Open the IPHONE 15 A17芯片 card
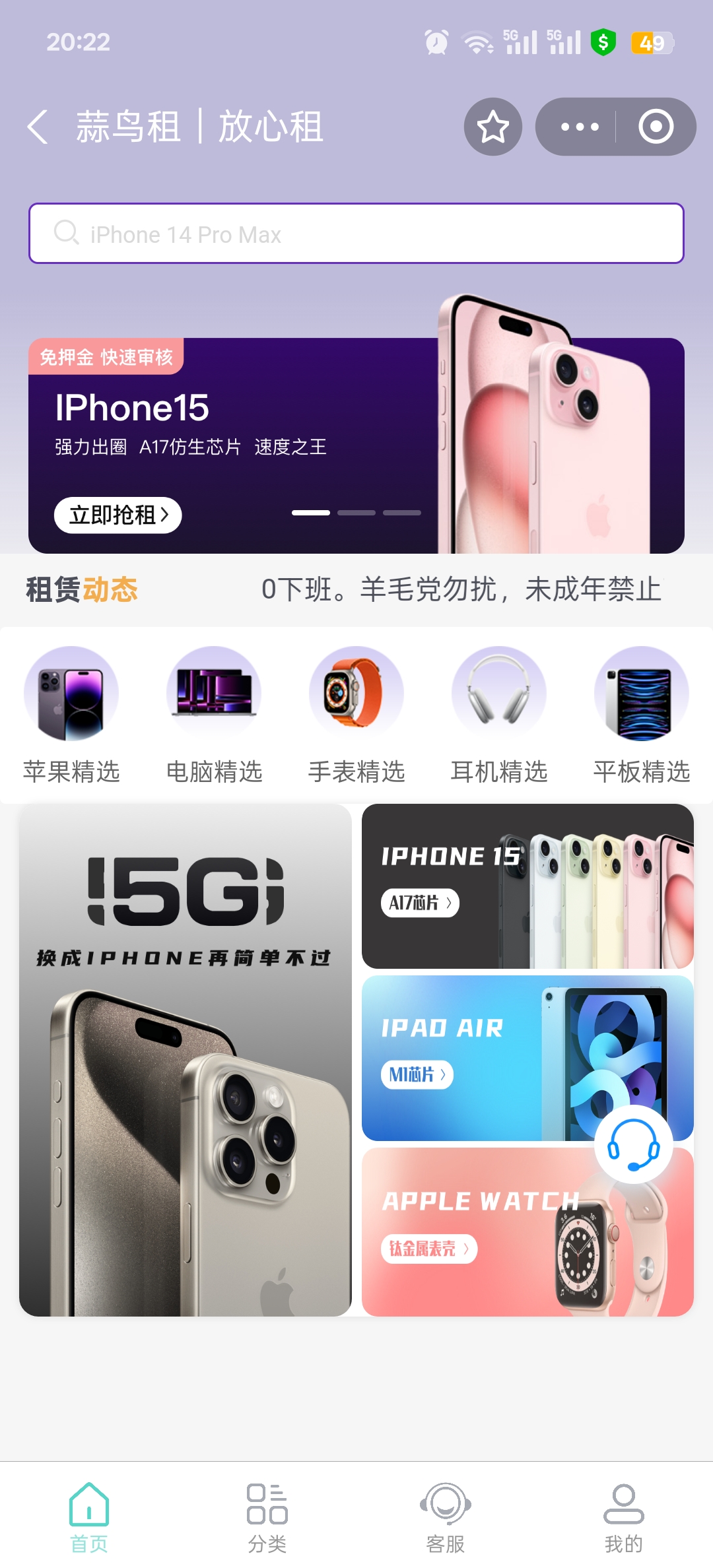Screen dimensions: 713x1568 tap(527, 886)
